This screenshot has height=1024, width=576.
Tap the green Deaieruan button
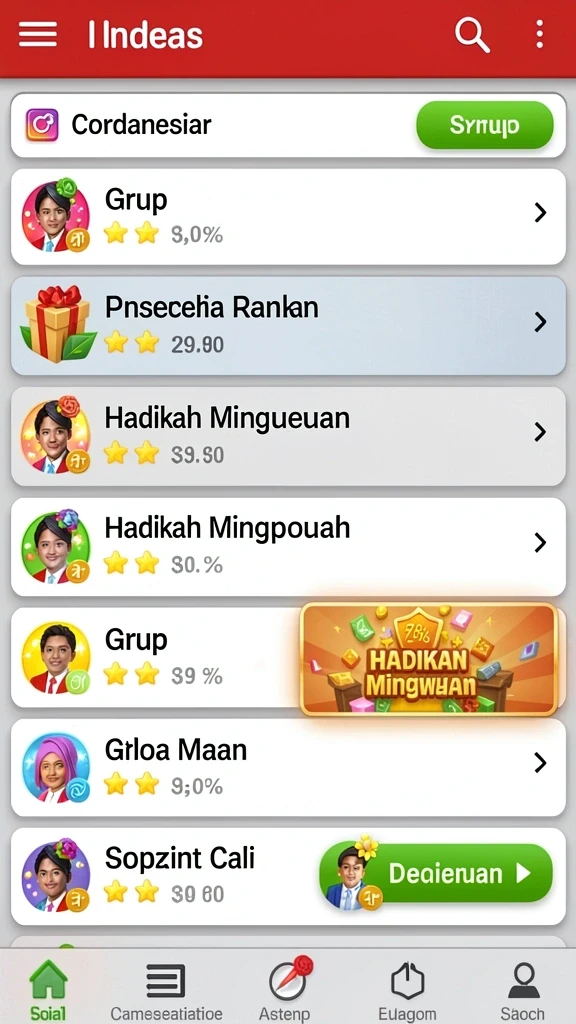coord(436,874)
